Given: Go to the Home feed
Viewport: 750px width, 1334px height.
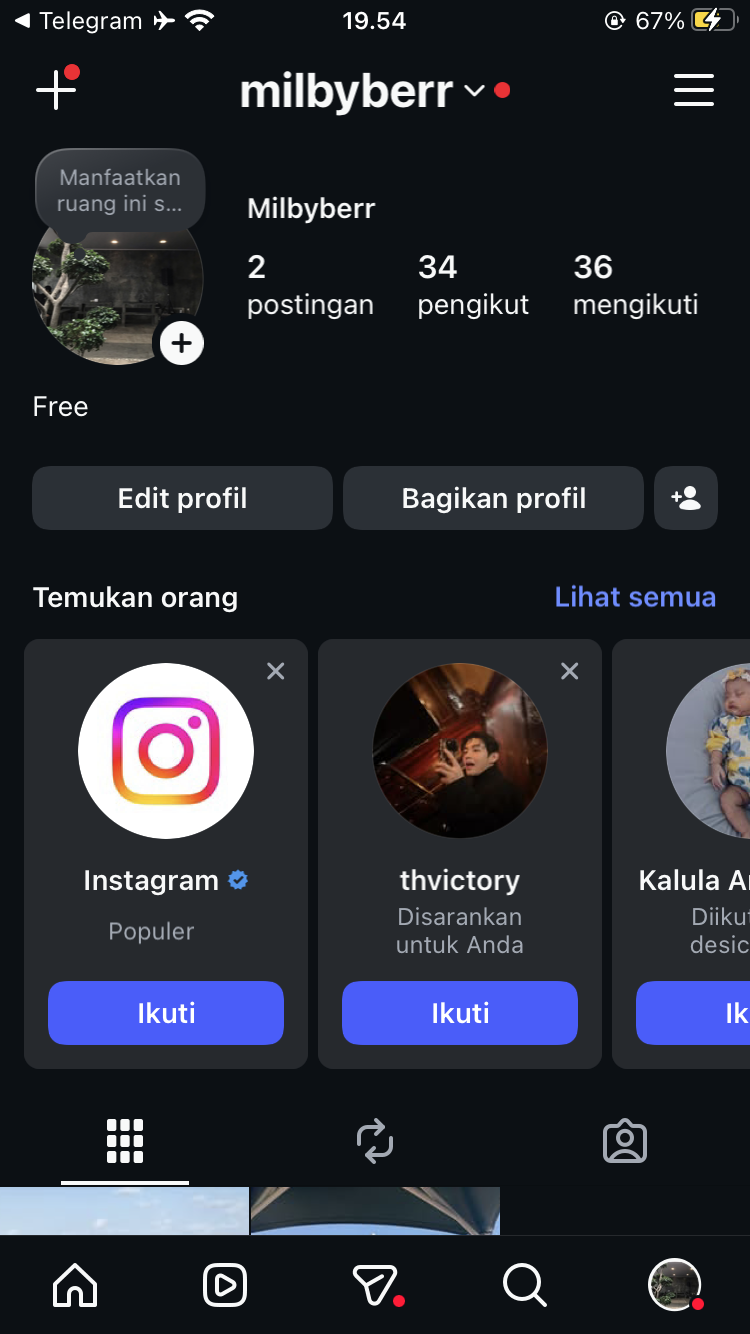Looking at the screenshot, I should pos(75,1285).
